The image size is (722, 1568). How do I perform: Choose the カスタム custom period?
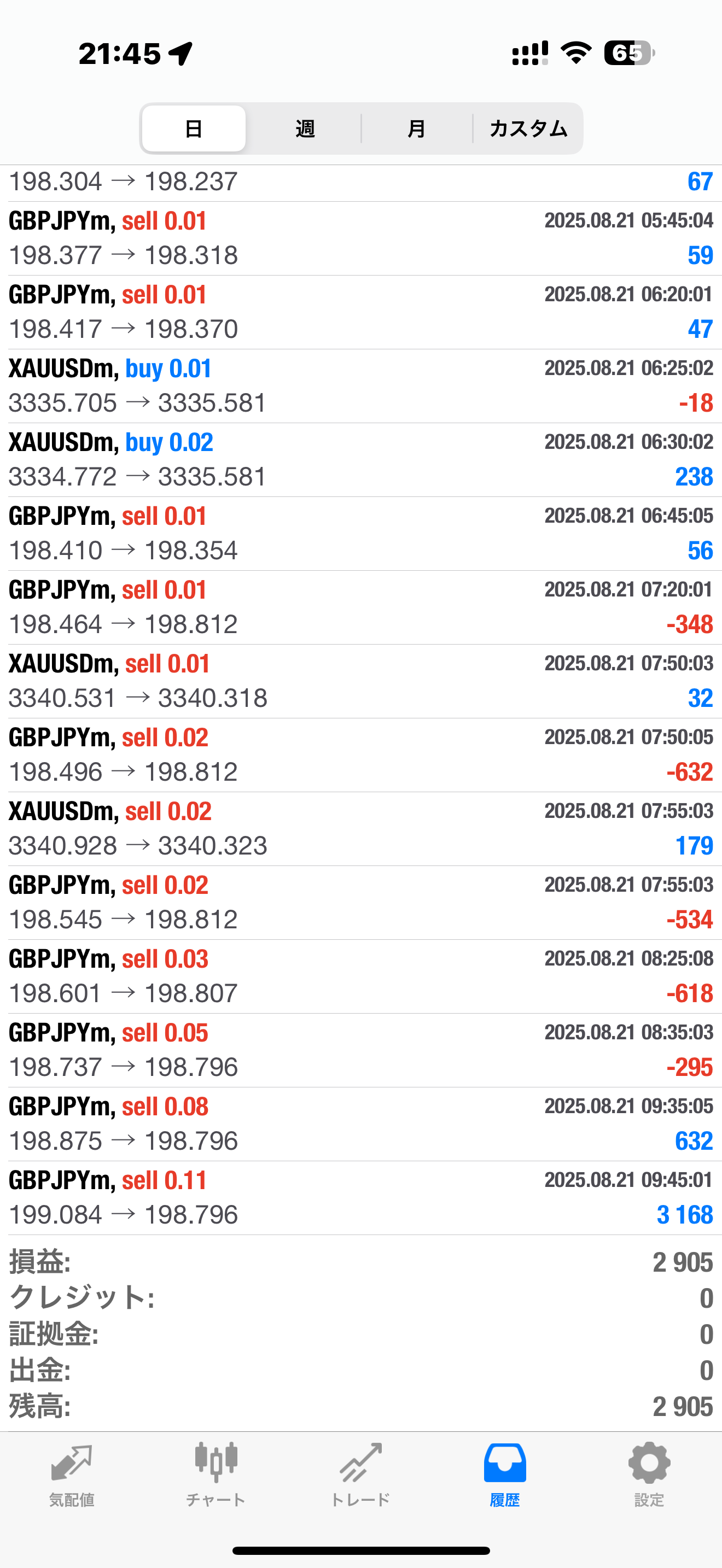[528, 128]
